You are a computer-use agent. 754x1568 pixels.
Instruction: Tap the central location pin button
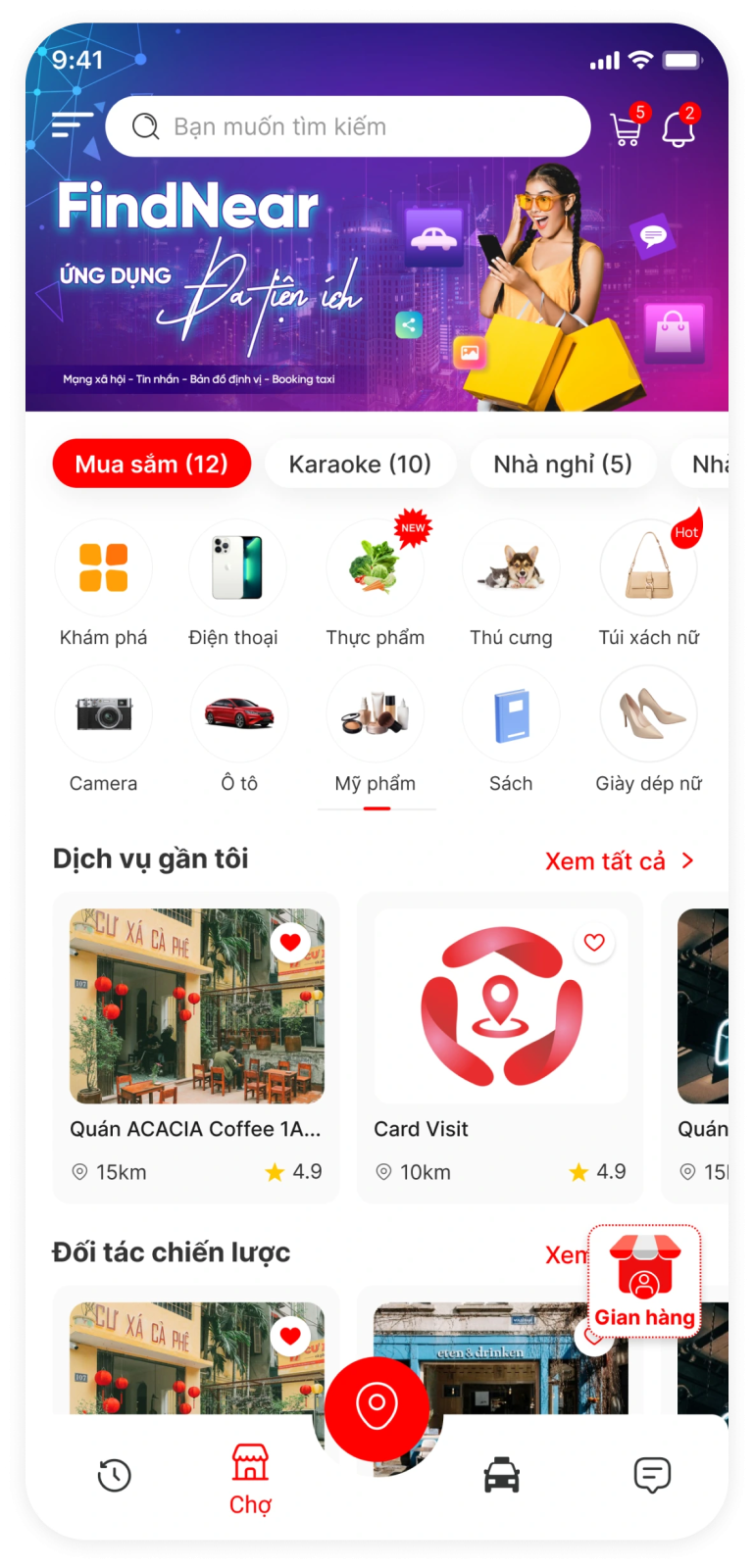pyautogui.click(x=377, y=1407)
